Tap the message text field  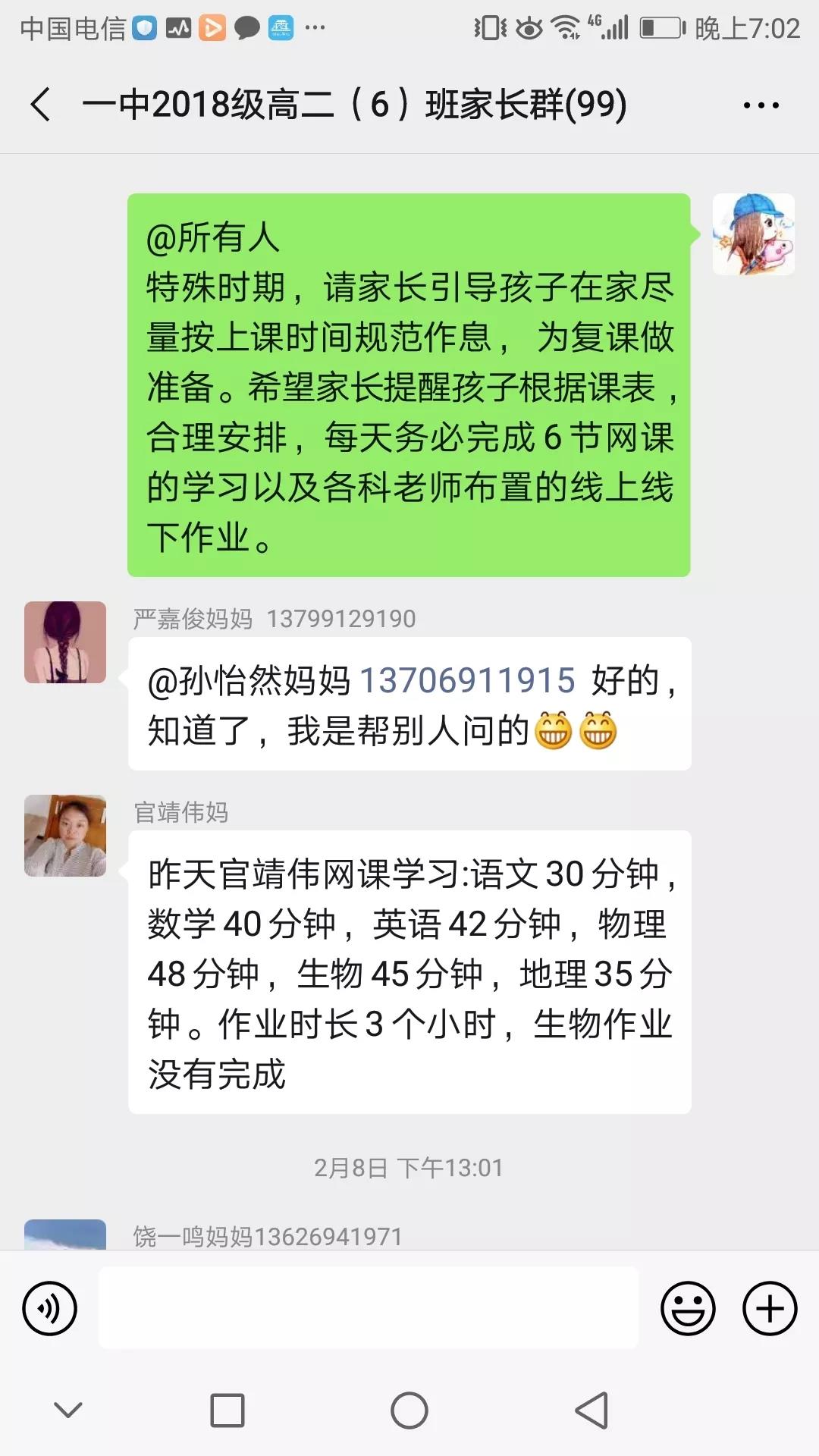click(x=369, y=1308)
